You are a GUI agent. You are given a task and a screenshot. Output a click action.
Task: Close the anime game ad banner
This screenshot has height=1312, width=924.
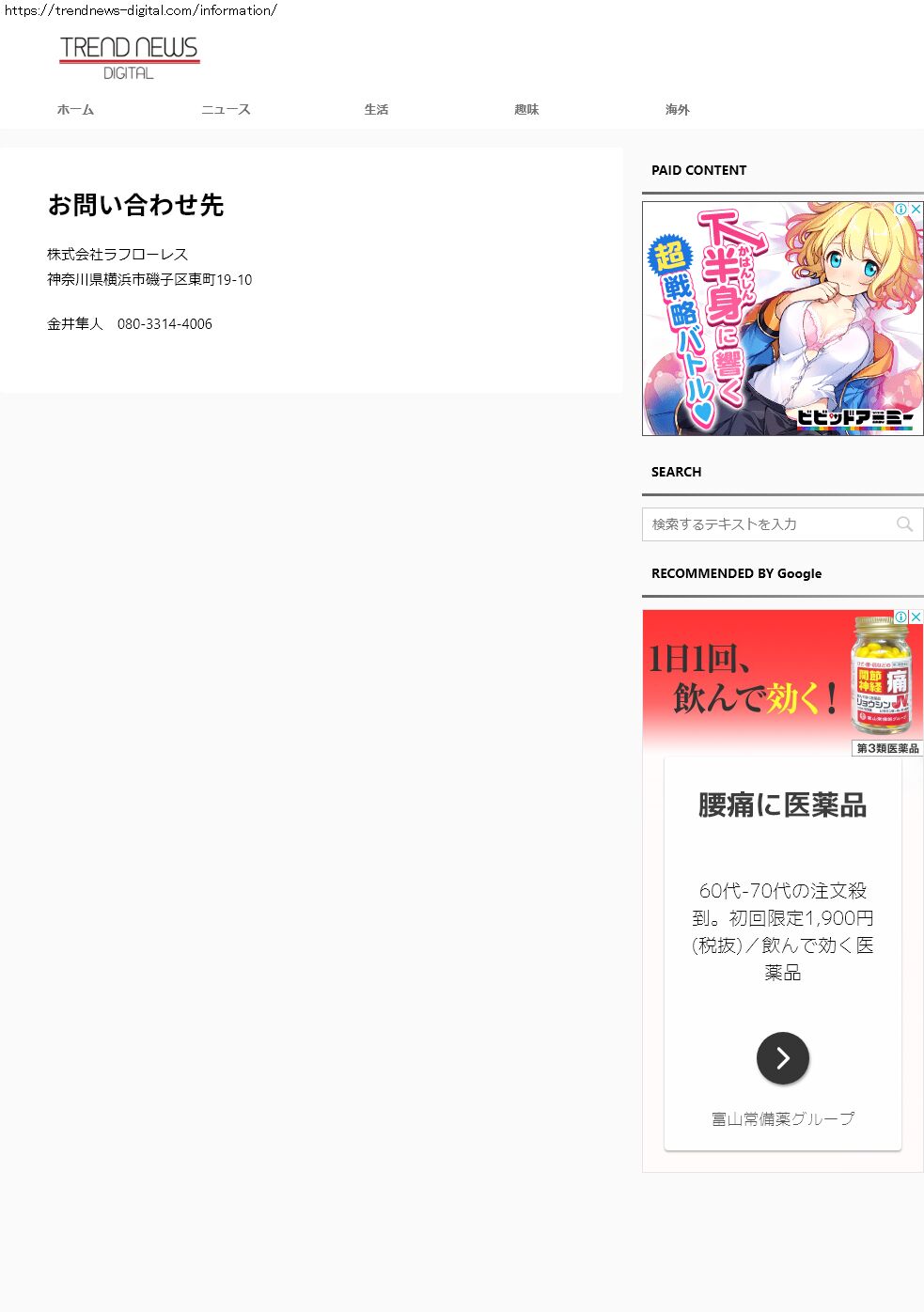click(916, 209)
